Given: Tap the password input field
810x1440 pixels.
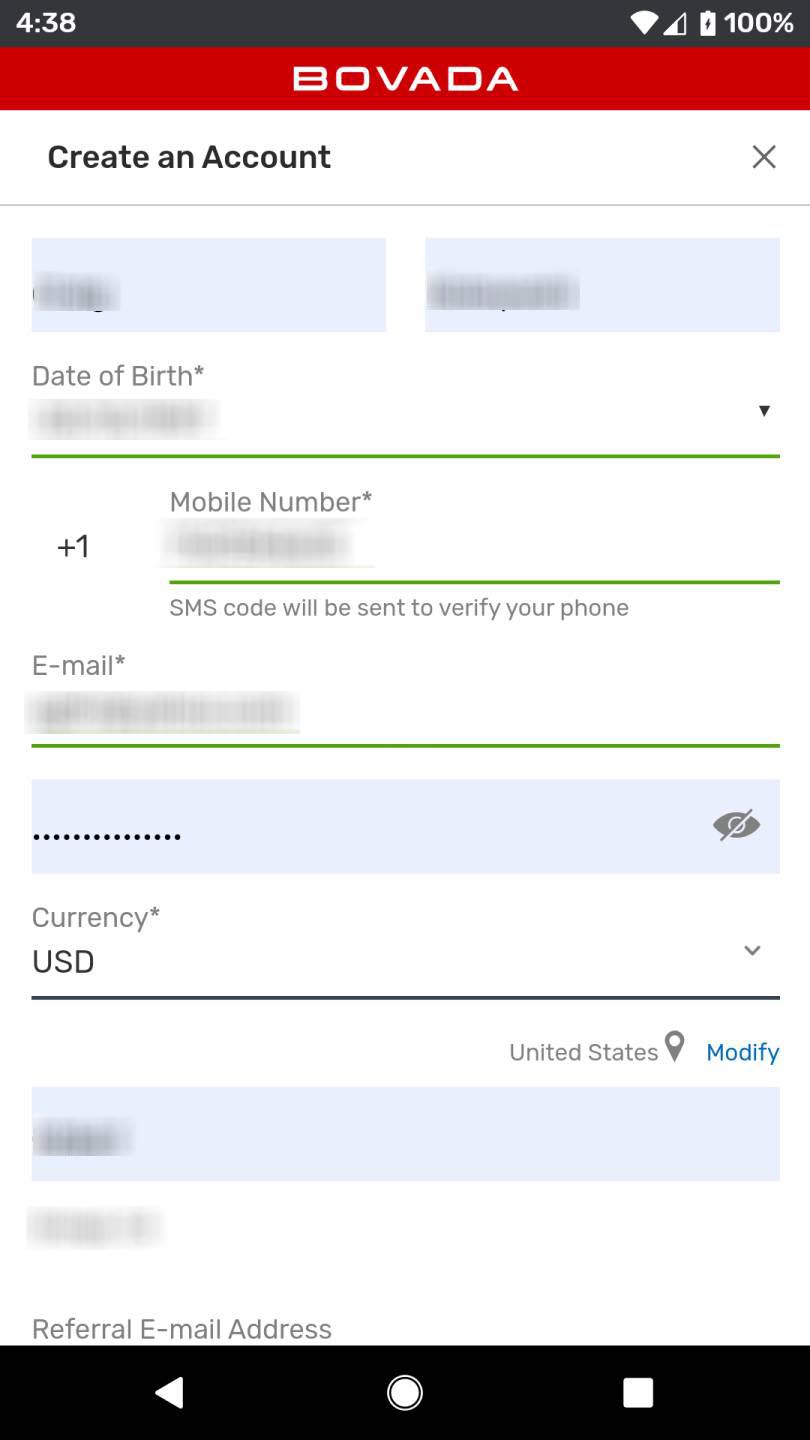Looking at the screenshot, I should (405, 826).
